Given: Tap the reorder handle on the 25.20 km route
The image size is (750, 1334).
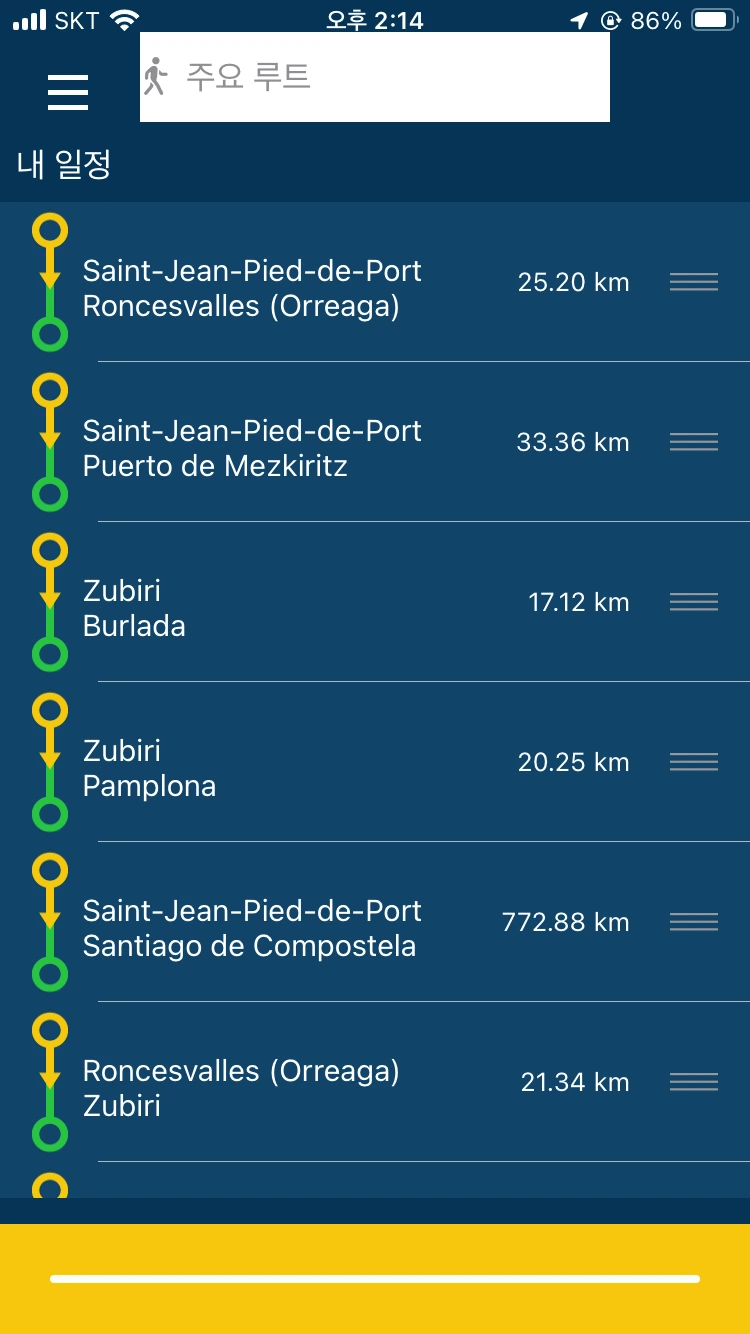Looking at the screenshot, I should tap(694, 282).
